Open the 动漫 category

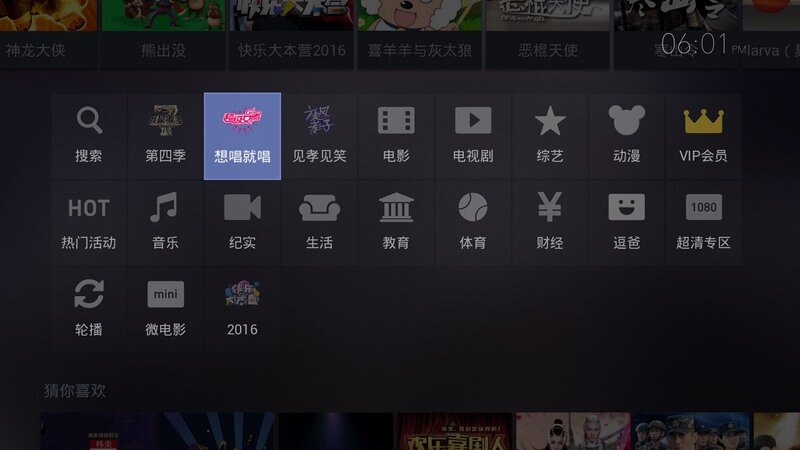(626, 136)
